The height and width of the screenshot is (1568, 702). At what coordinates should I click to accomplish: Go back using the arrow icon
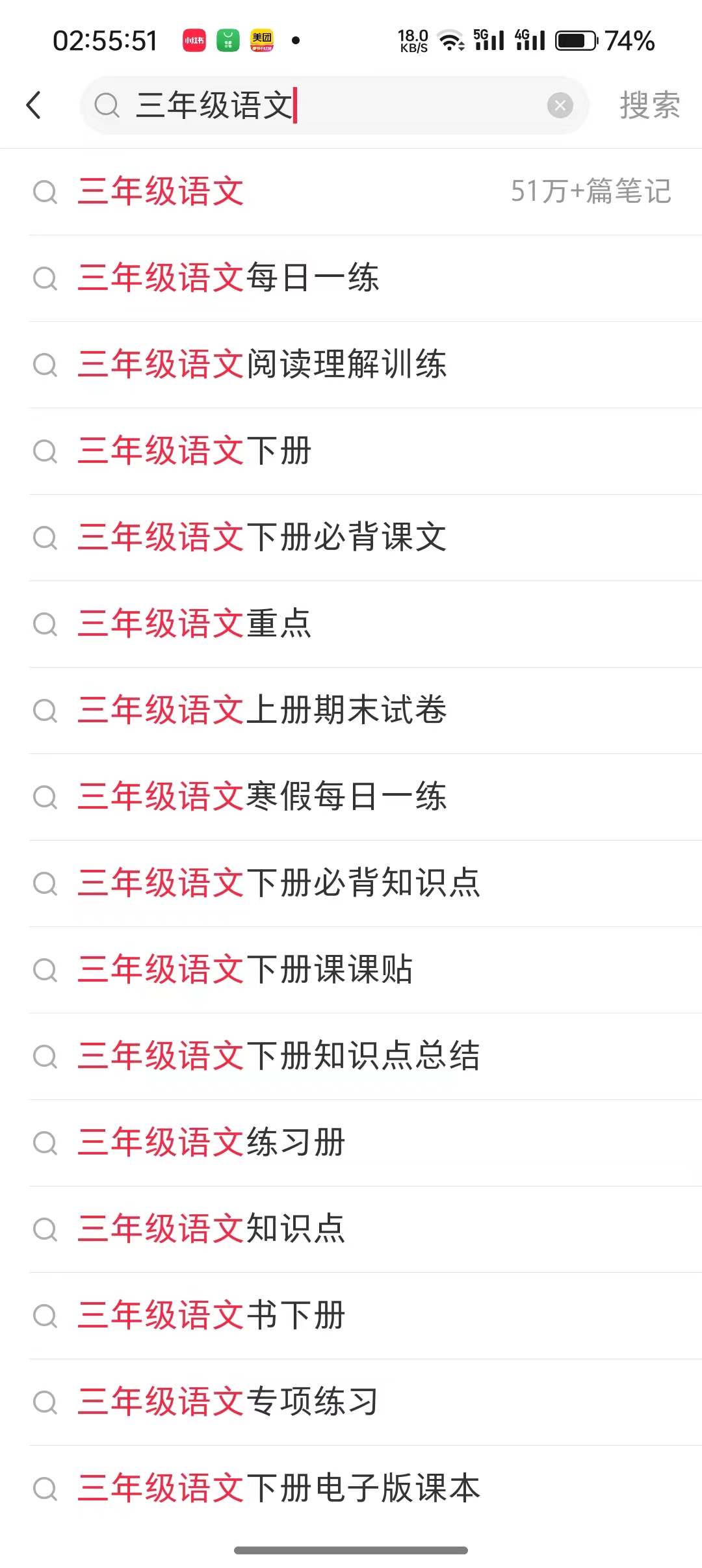coord(34,105)
